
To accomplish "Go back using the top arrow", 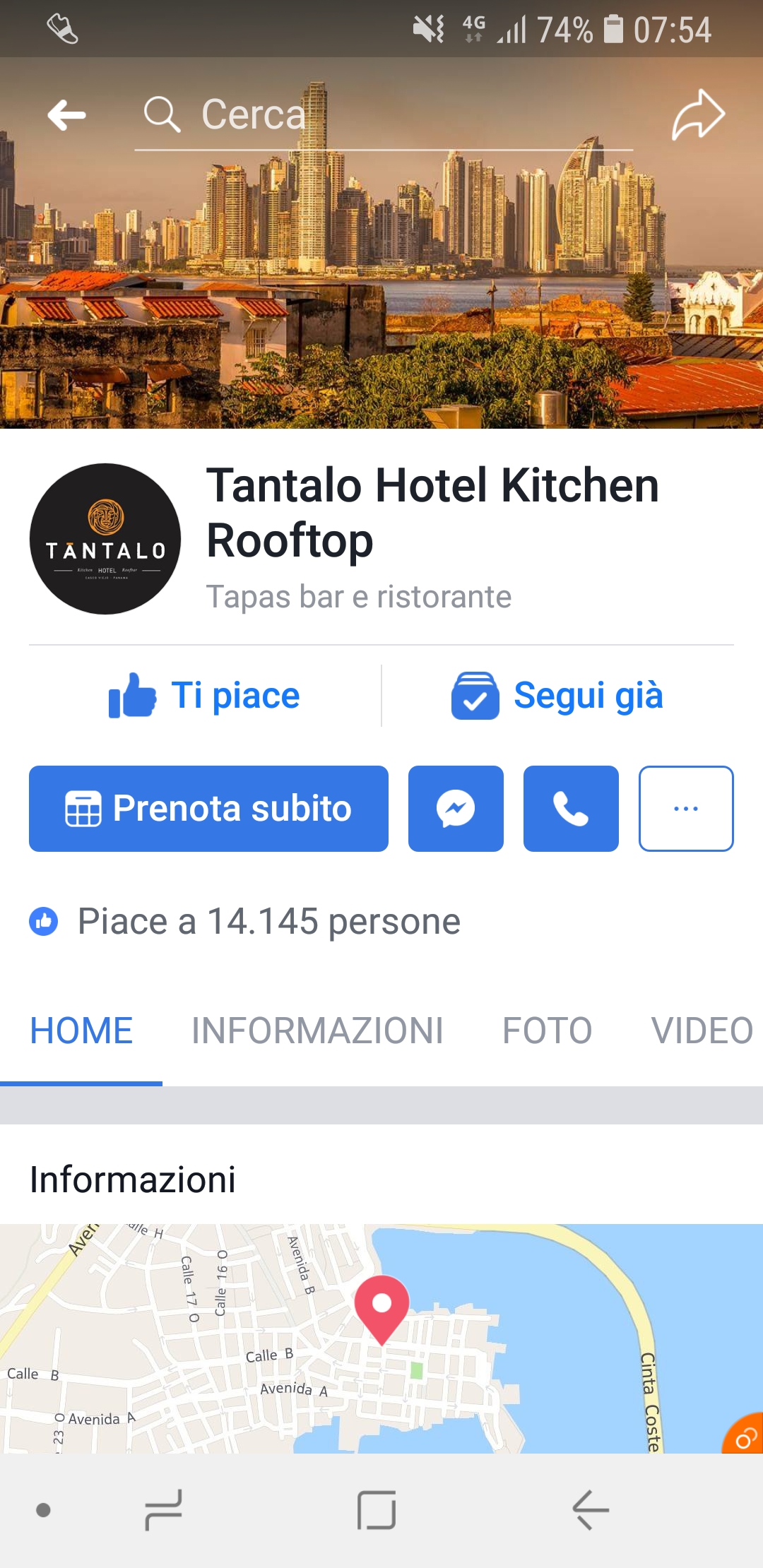I will pos(67,115).
